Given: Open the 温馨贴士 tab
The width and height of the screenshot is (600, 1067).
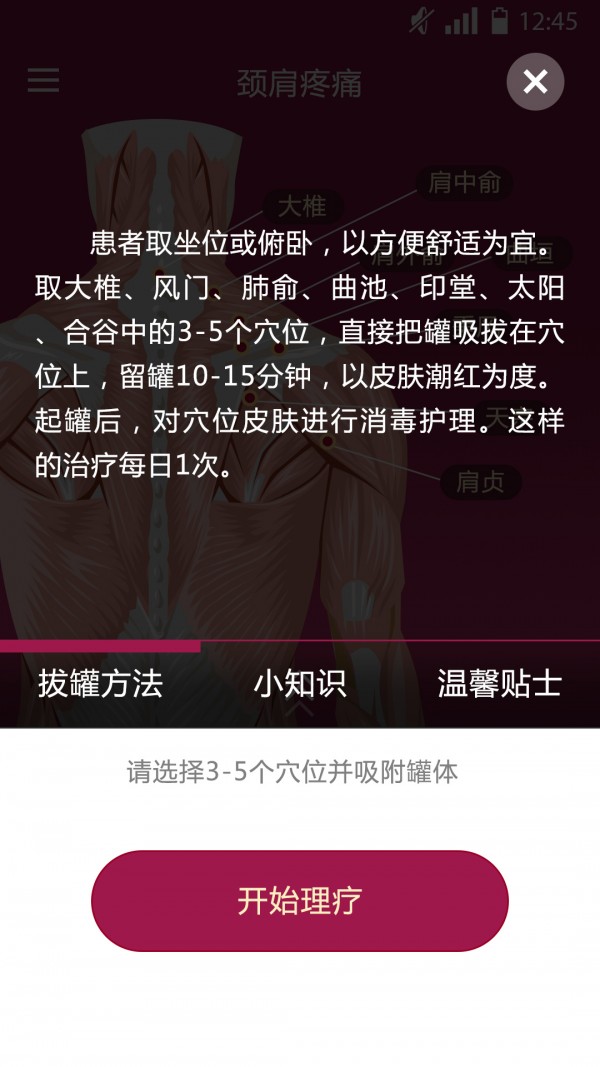Looking at the screenshot, I should pos(499,684).
